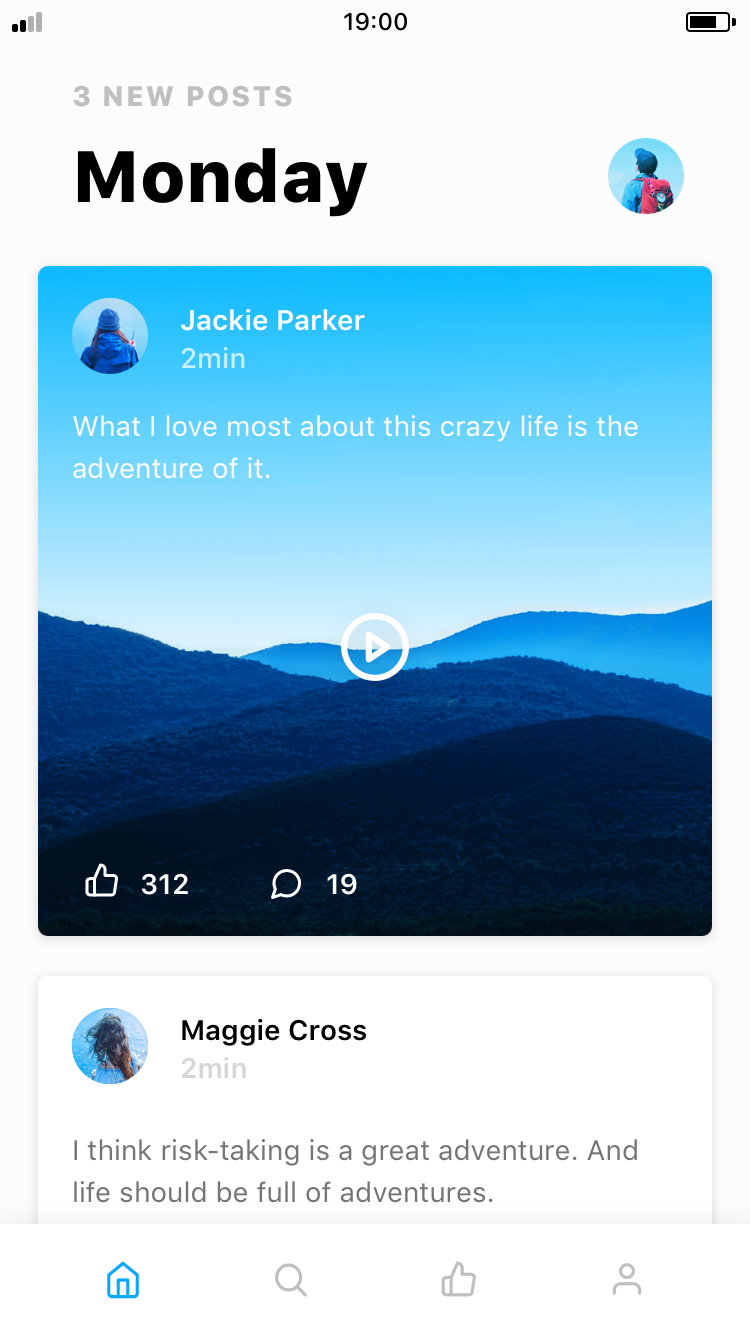Switch to the Likes tab
This screenshot has width=750, height=1334.
(459, 1279)
